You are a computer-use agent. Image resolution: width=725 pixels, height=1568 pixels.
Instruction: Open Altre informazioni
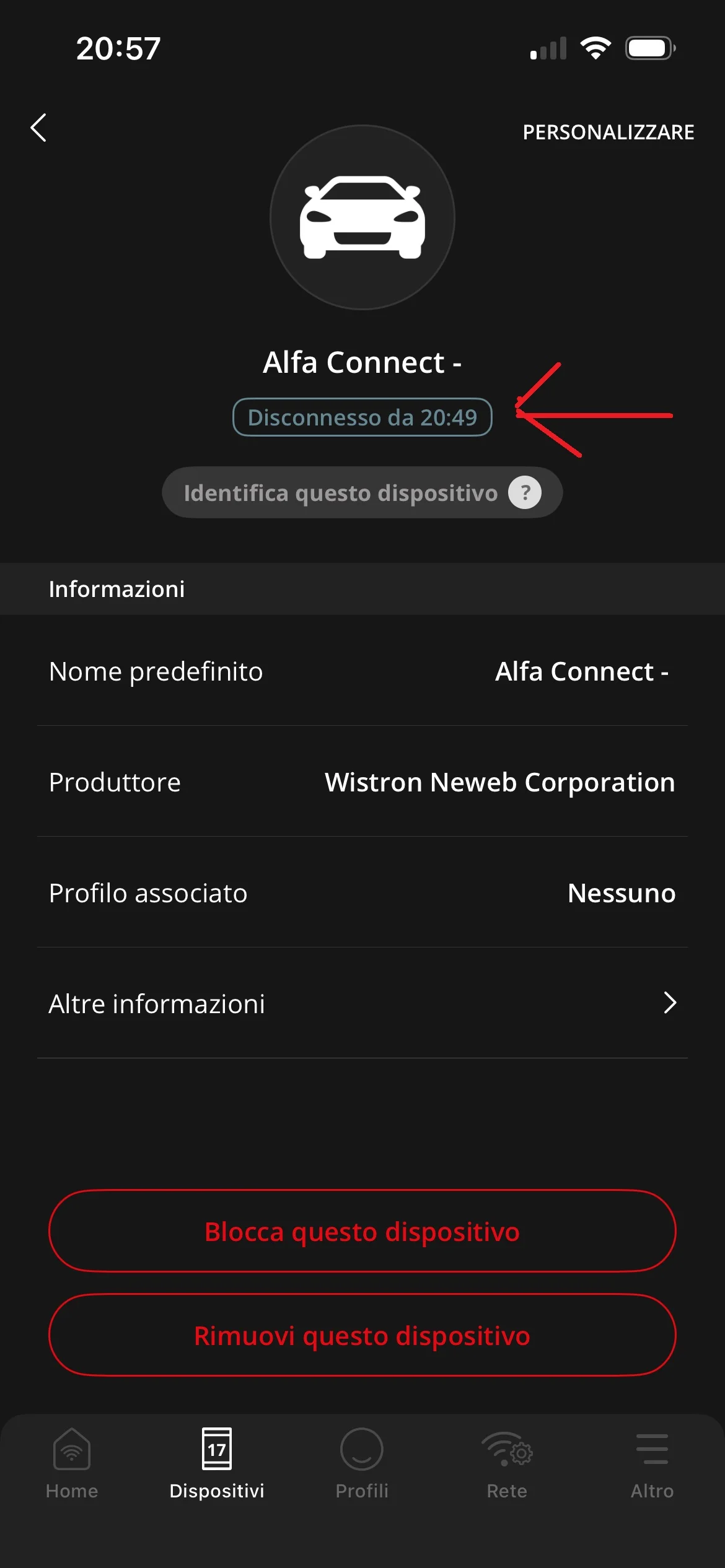[x=362, y=1003]
